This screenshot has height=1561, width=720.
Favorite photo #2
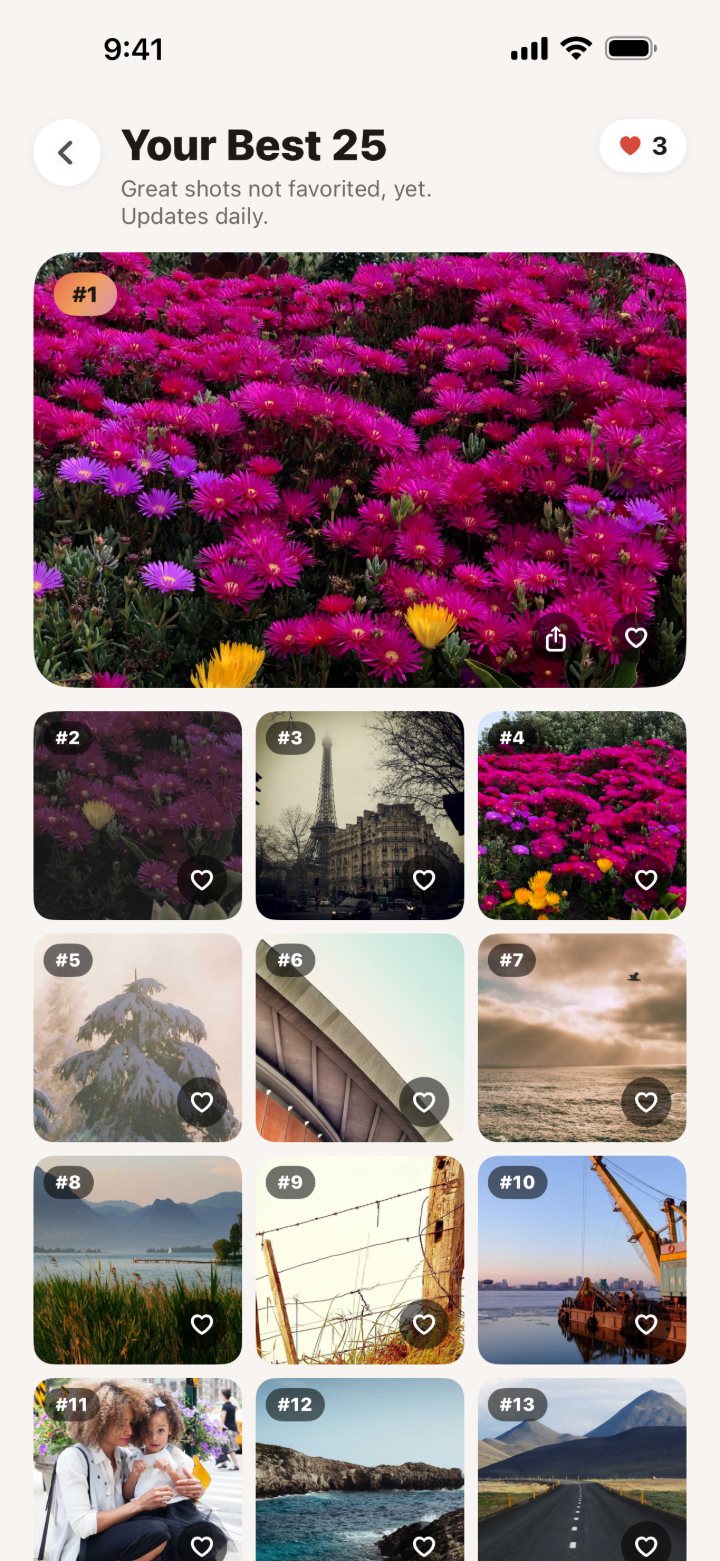[202, 880]
